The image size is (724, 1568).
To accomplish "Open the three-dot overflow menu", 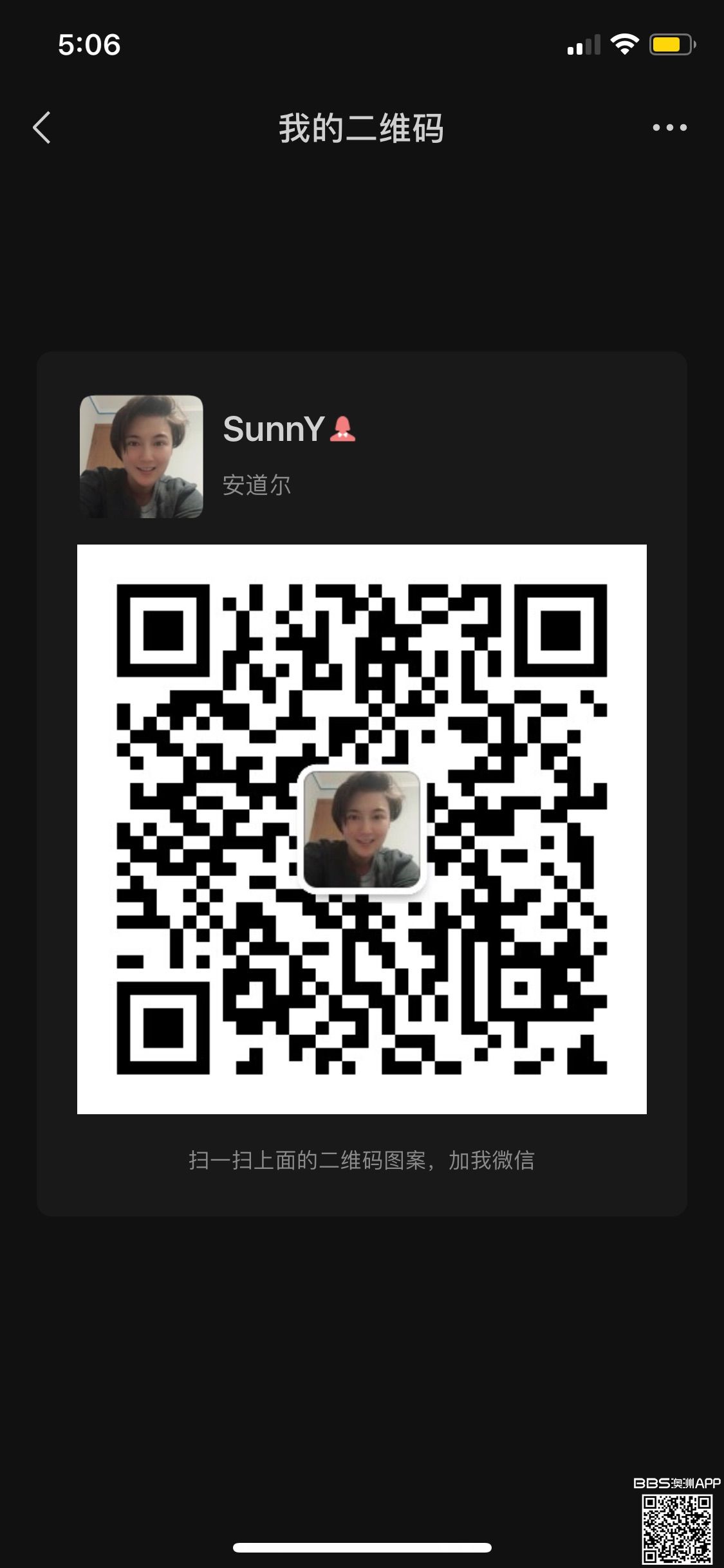I will pyautogui.click(x=669, y=127).
